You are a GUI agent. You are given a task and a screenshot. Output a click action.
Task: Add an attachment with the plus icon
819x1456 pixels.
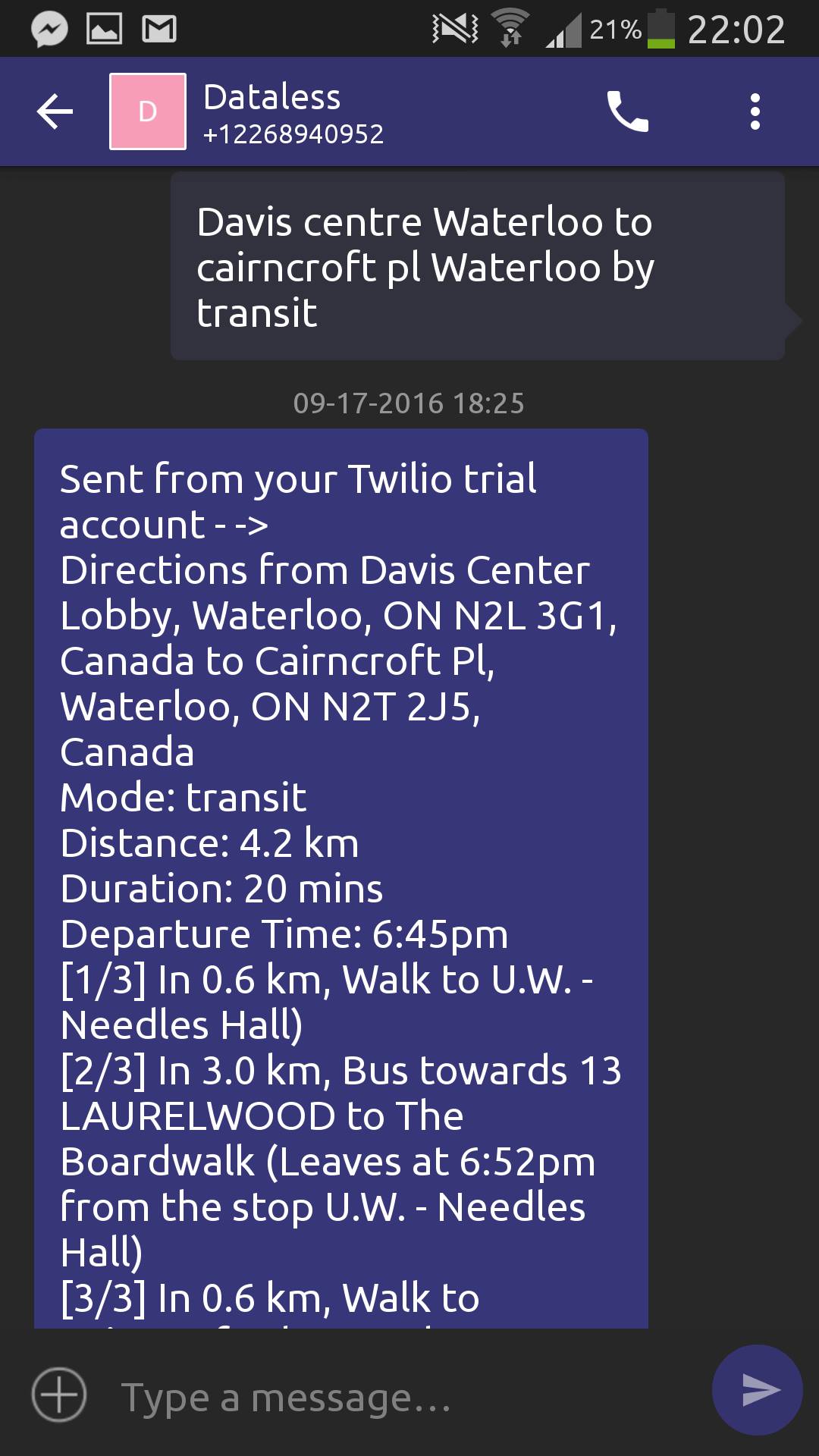click(59, 1394)
